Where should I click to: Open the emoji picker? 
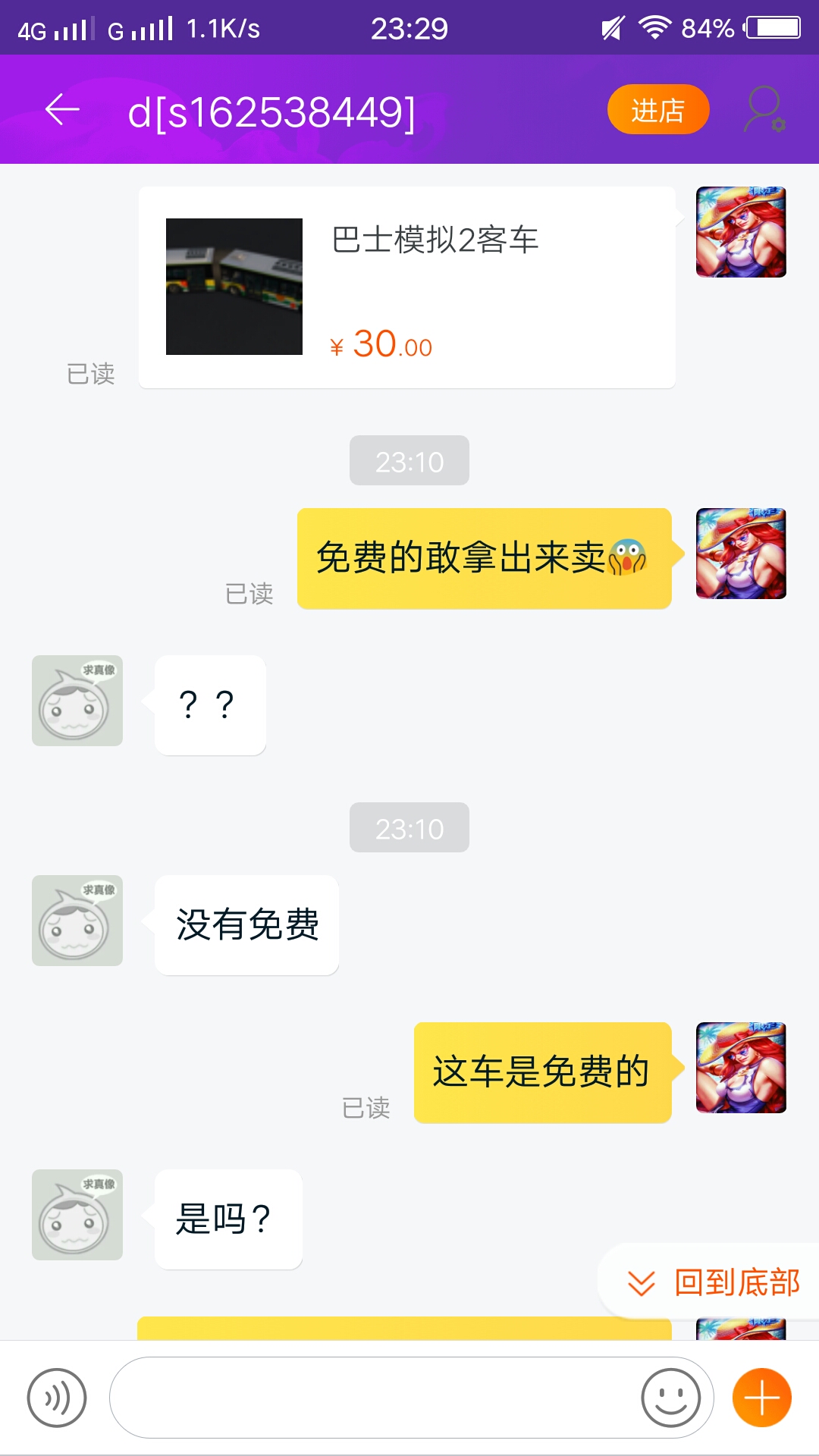click(x=670, y=1398)
